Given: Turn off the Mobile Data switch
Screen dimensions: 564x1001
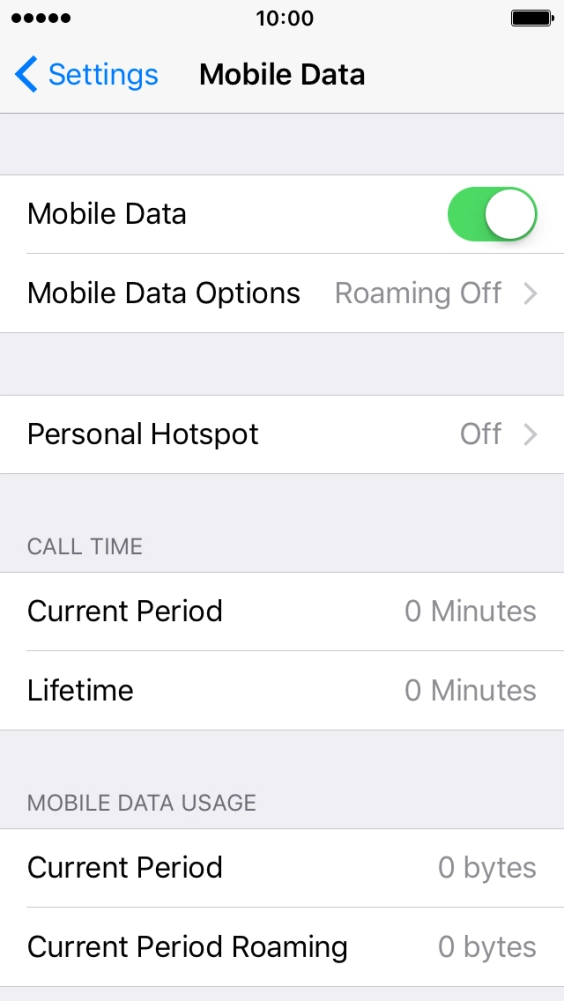Looking at the screenshot, I should coord(492,214).
